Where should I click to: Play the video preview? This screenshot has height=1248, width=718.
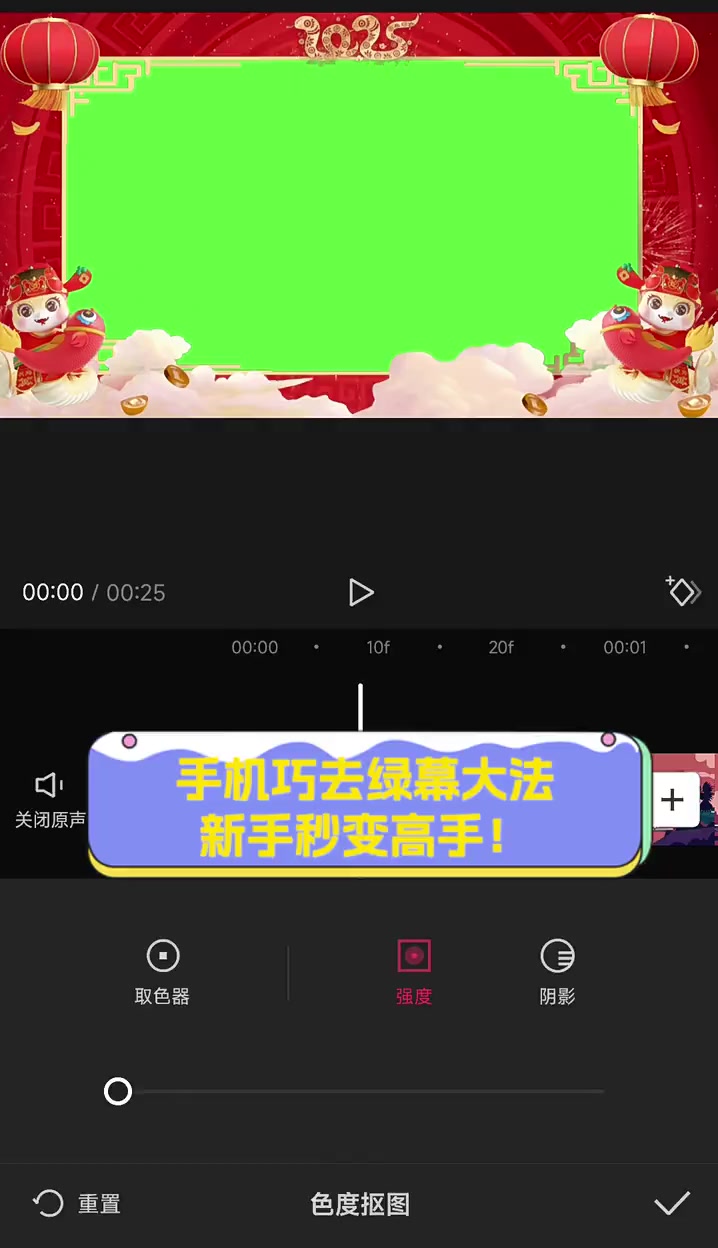click(x=360, y=592)
